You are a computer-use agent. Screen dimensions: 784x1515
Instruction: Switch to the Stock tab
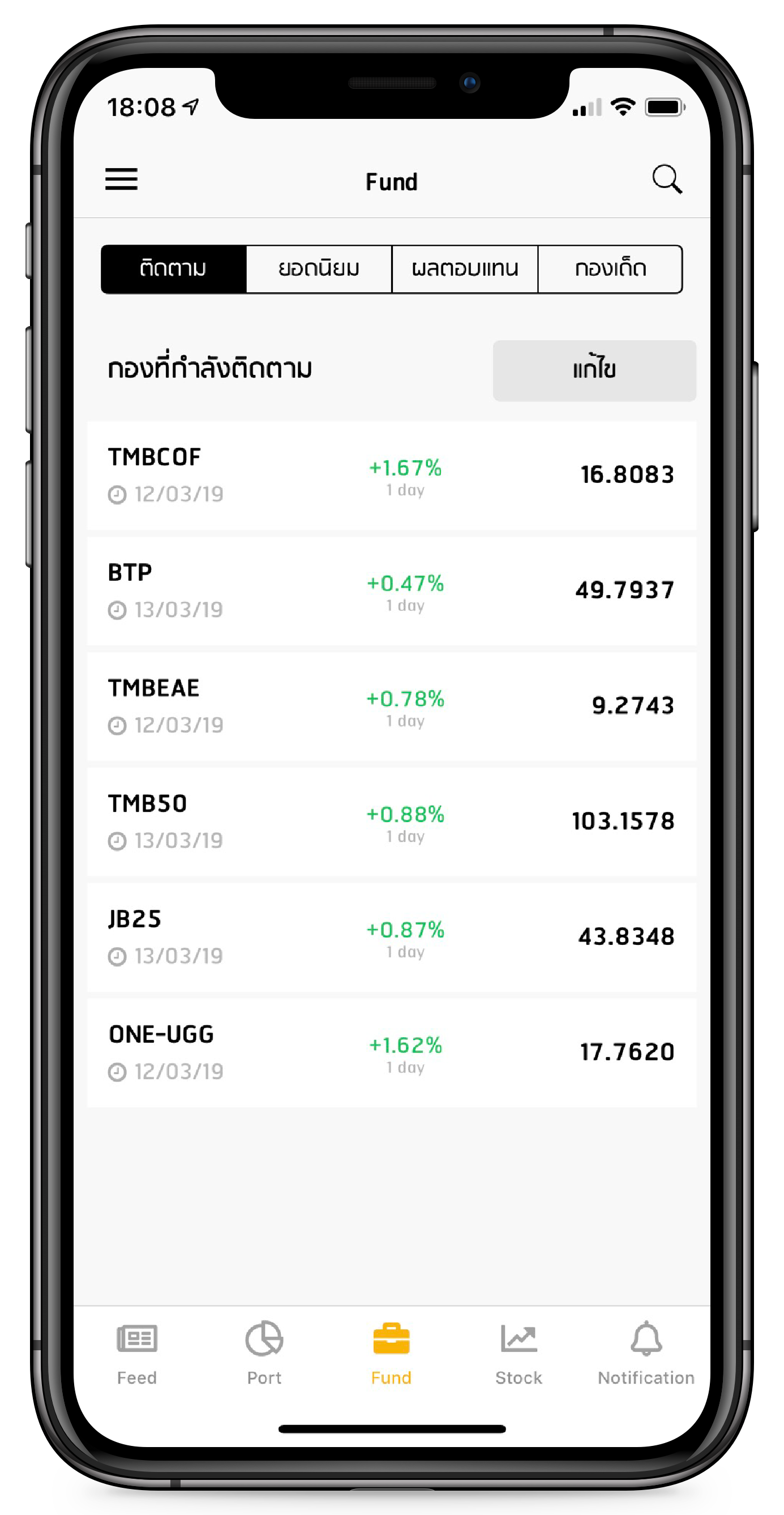pyautogui.click(x=518, y=1353)
